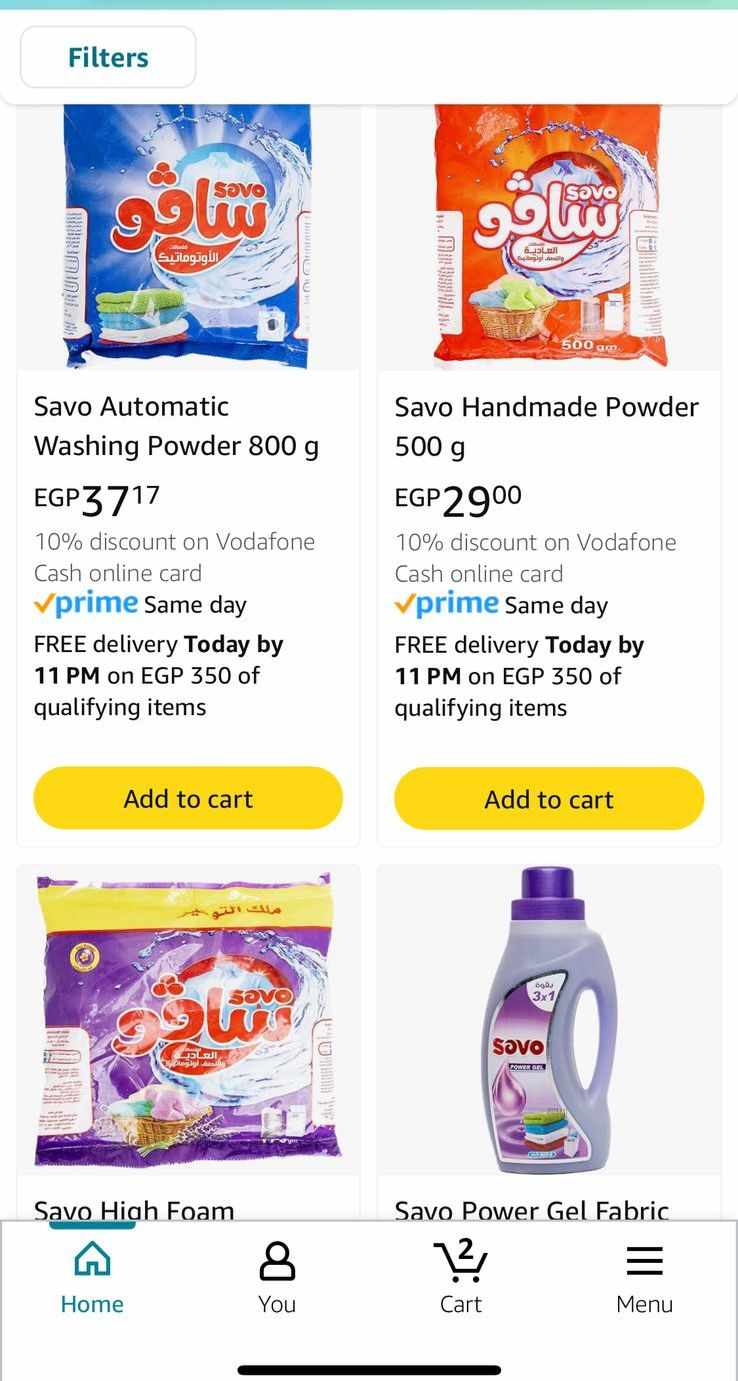This screenshot has width=738, height=1381.
Task: View the Savo High Foam product card
Action: pyautogui.click(x=188, y=1020)
